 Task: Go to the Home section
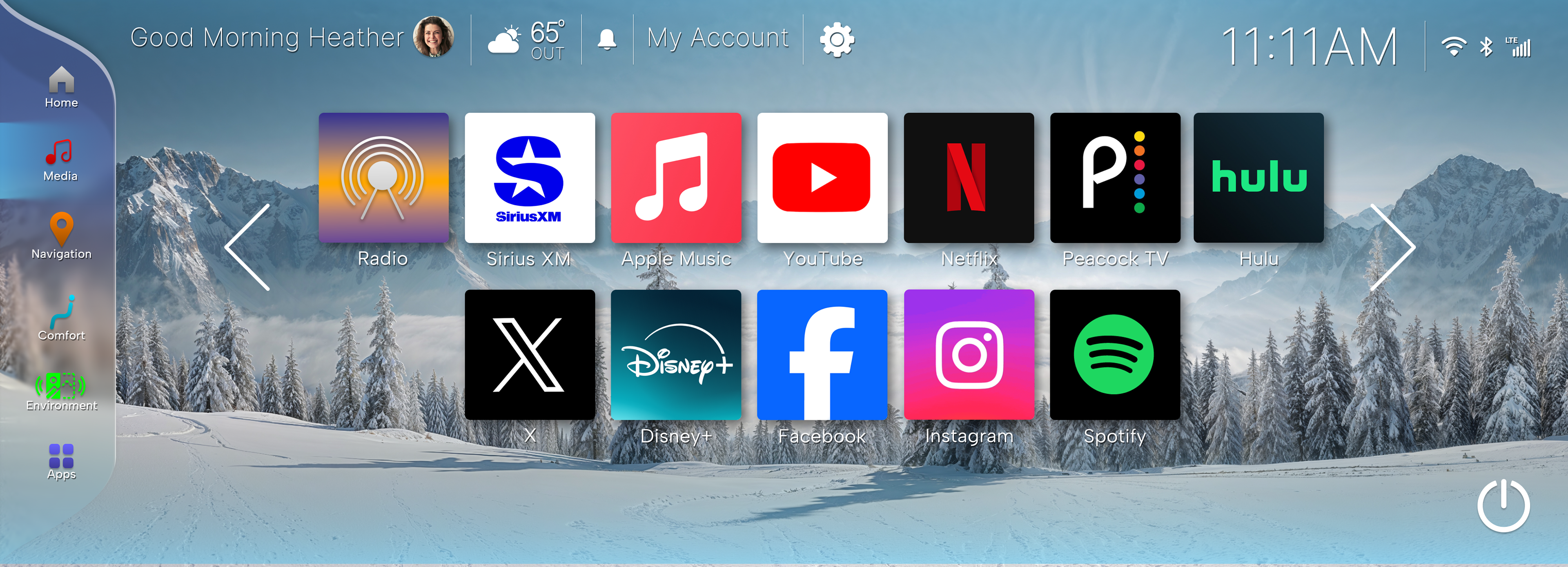click(62, 88)
